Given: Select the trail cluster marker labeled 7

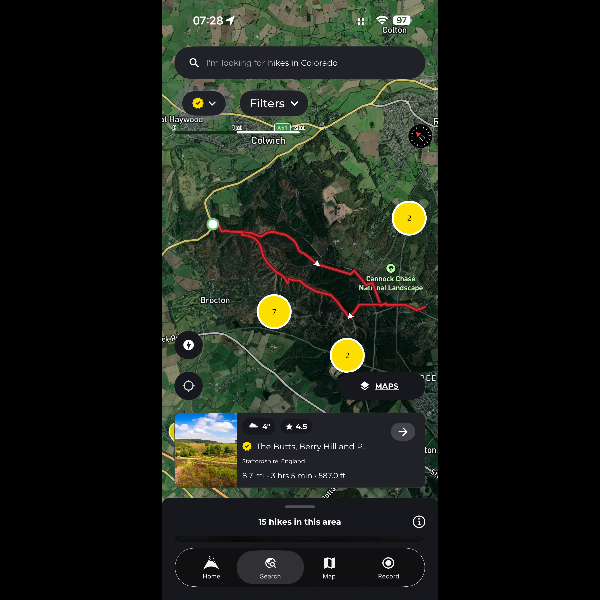Looking at the screenshot, I should point(274,312).
